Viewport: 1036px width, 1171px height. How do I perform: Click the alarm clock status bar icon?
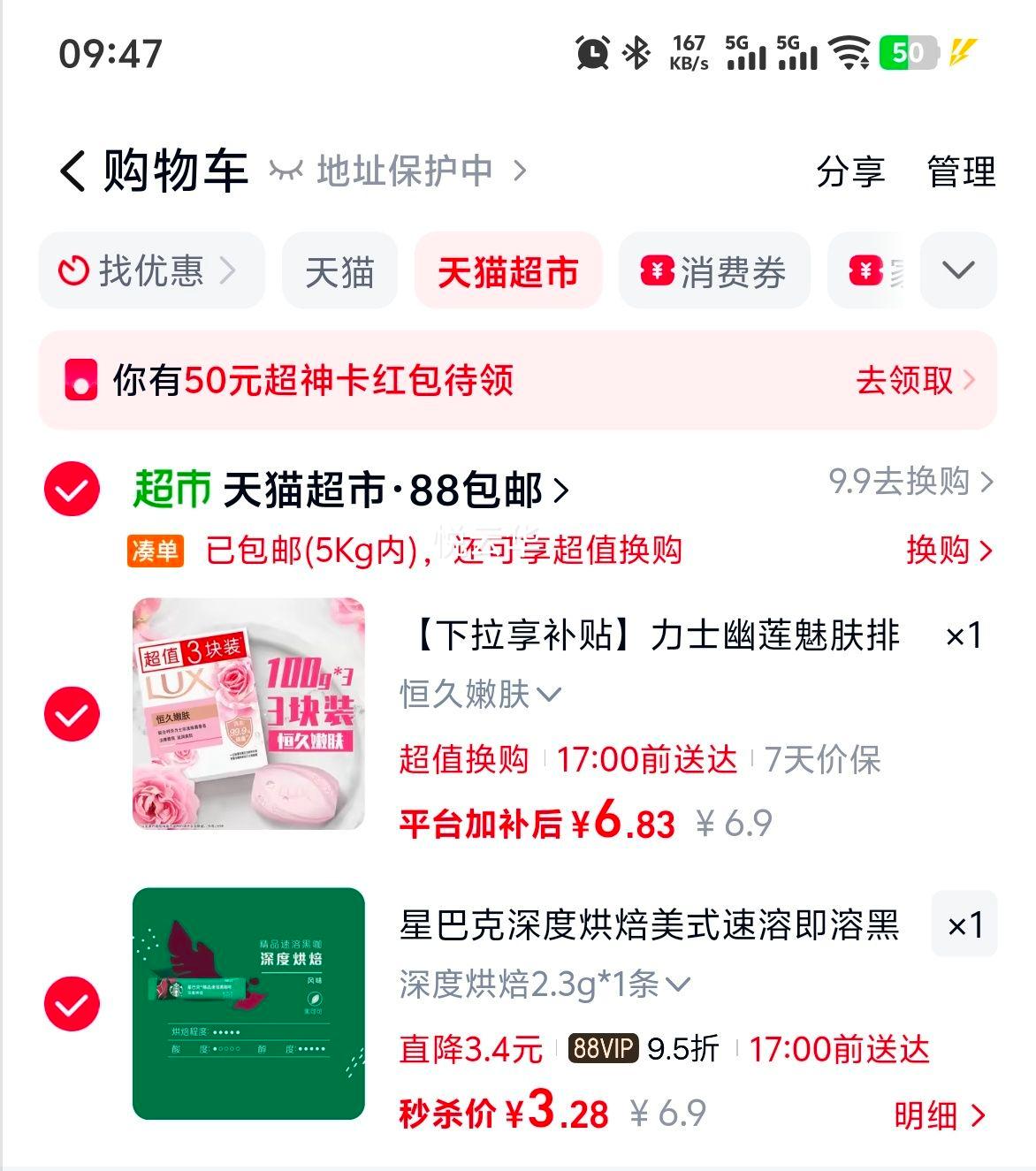click(590, 55)
